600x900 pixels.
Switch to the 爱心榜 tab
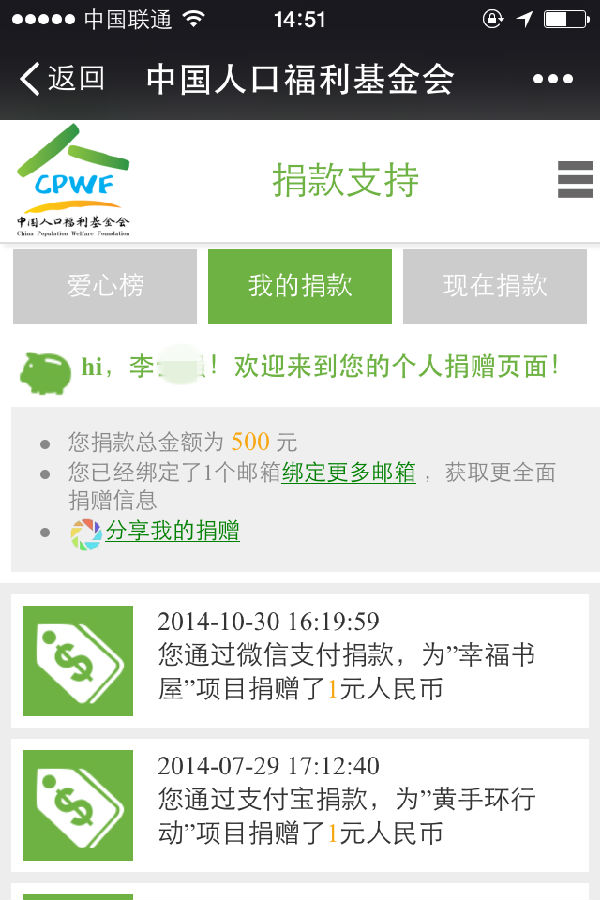[105, 286]
